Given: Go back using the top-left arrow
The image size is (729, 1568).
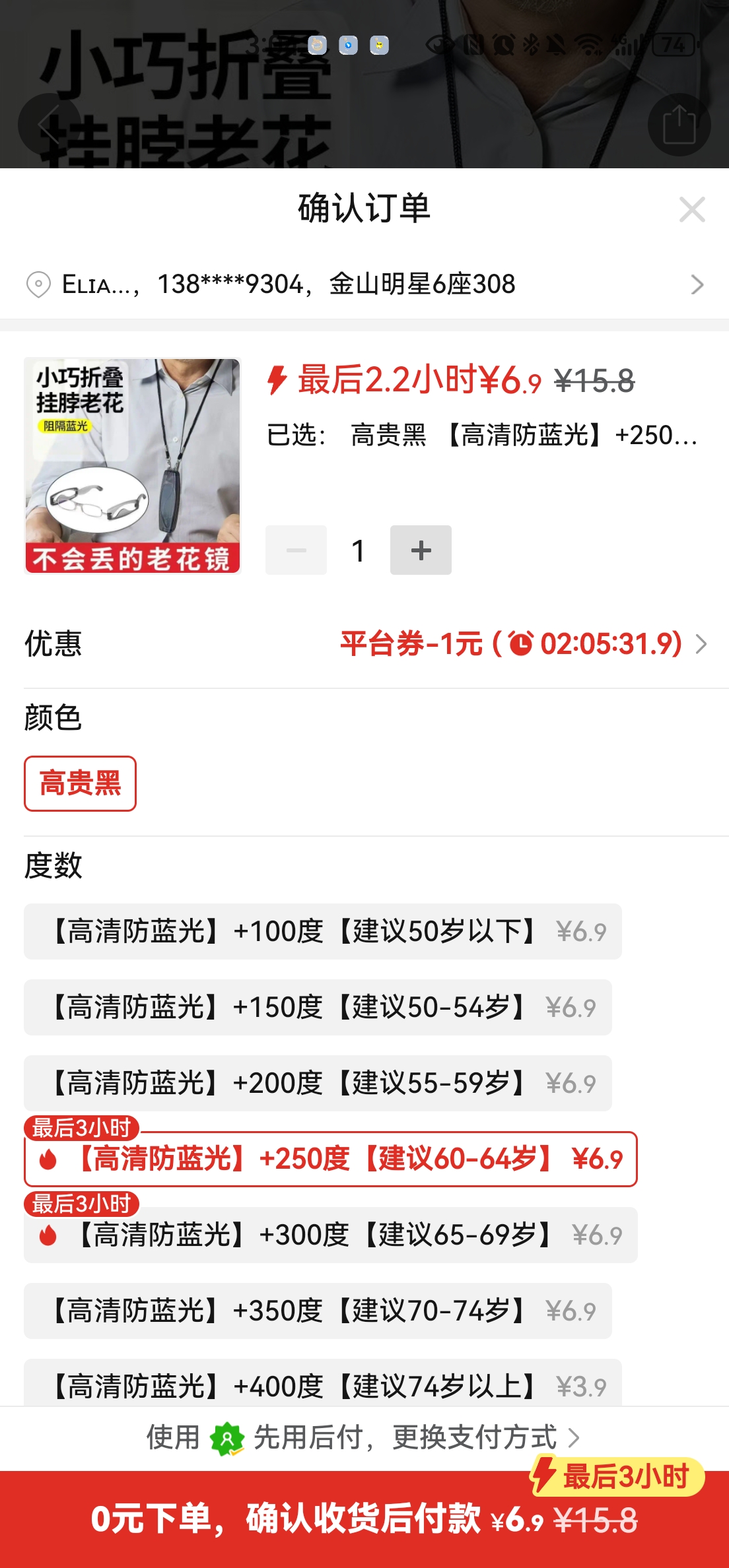Looking at the screenshot, I should [x=49, y=124].
